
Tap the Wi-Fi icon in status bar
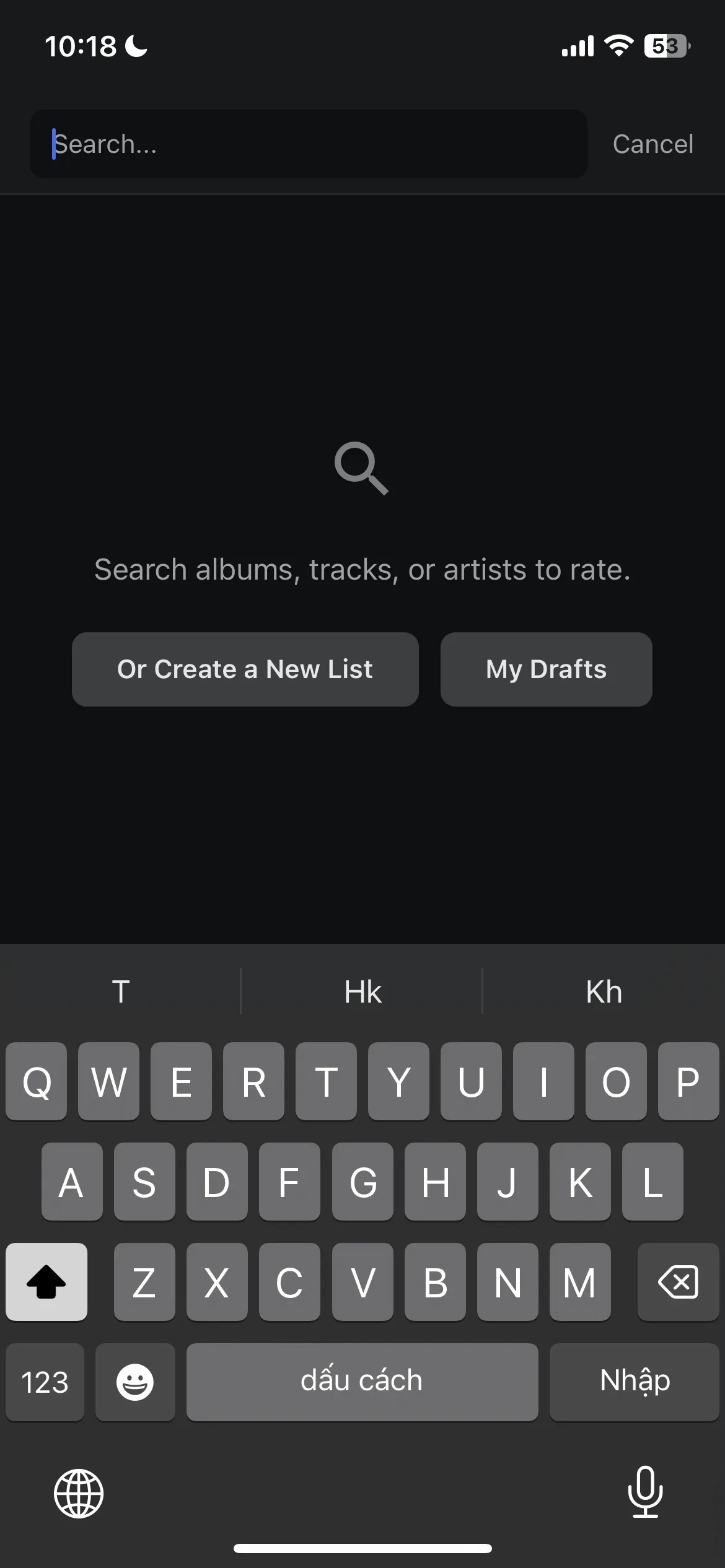pos(618,45)
